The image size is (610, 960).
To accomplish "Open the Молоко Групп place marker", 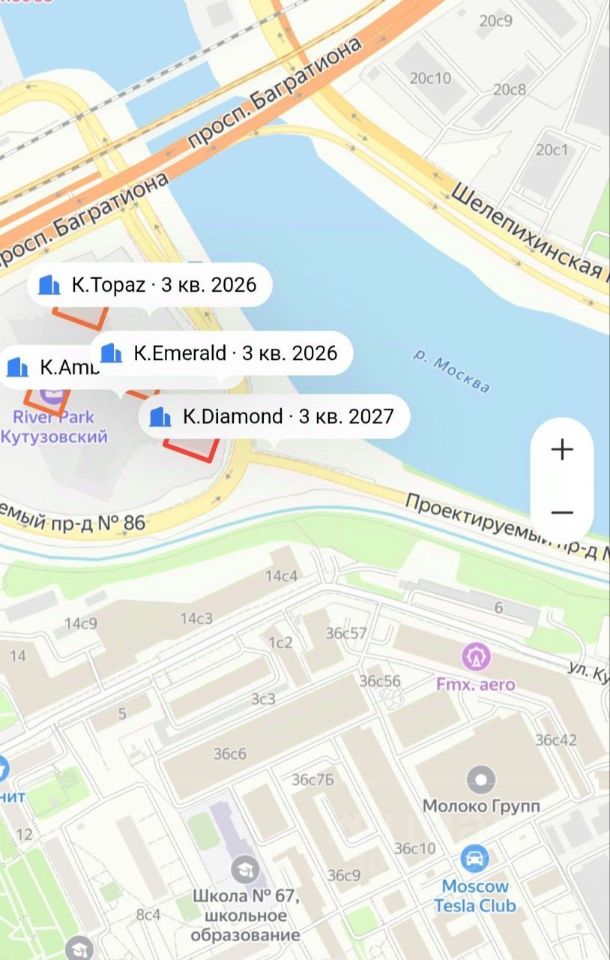I will click(x=482, y=780).
